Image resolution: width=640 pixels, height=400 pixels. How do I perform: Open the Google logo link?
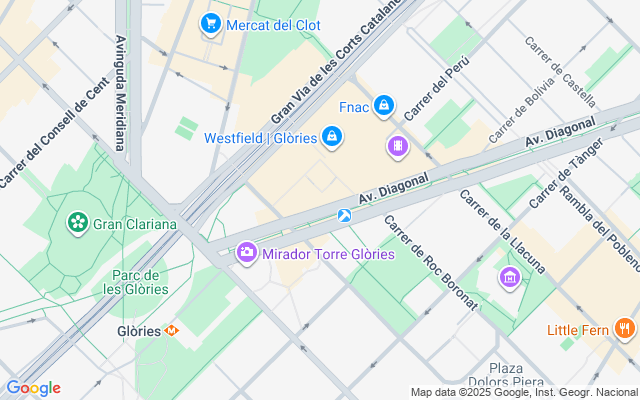coord(33,388)
